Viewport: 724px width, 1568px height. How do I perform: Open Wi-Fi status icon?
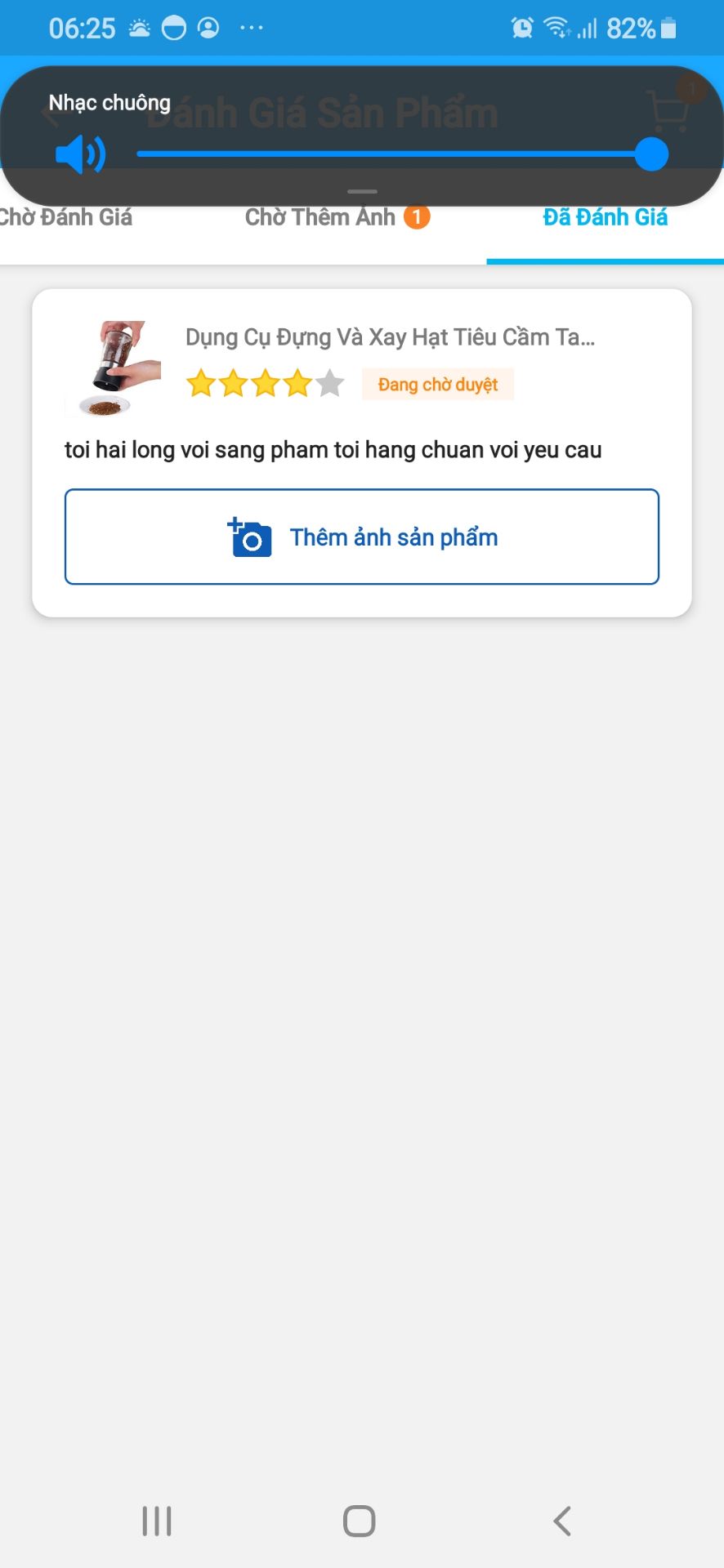coord(556,27)
